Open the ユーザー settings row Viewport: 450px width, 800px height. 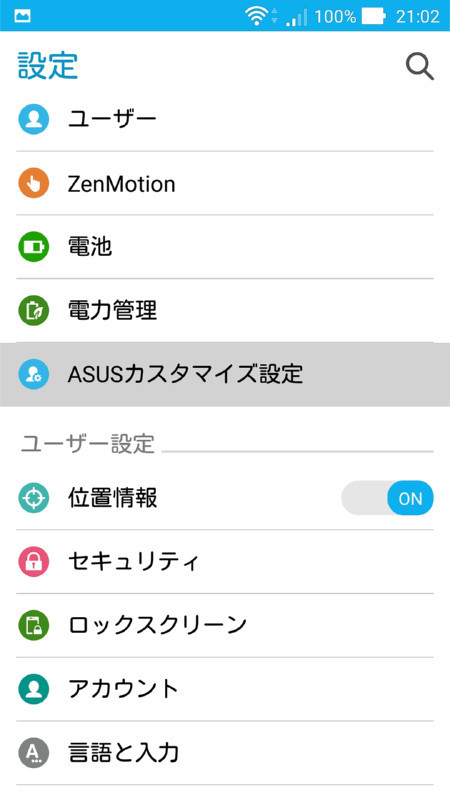225,119
